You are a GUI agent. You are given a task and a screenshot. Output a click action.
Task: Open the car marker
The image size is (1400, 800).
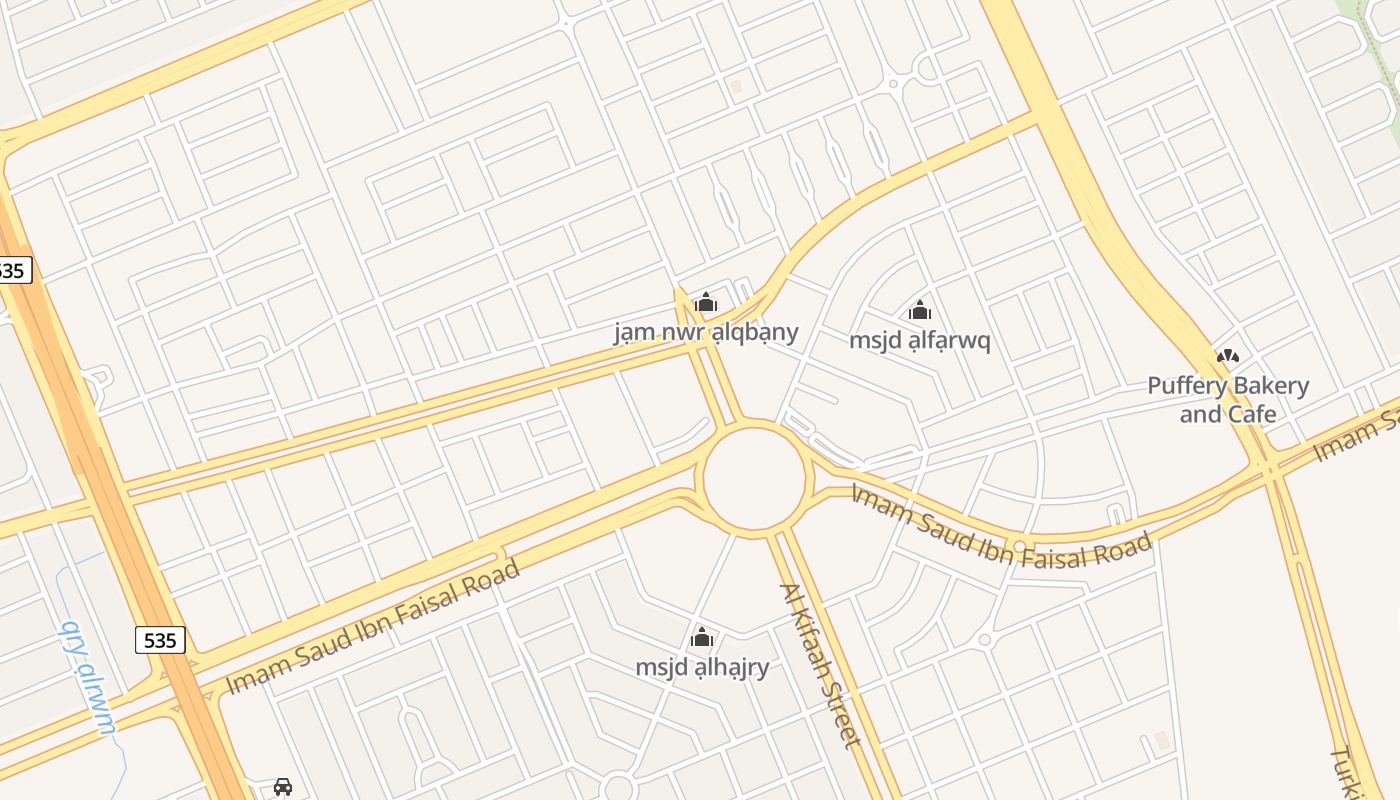pyautogui.click(x=283, y=787)
